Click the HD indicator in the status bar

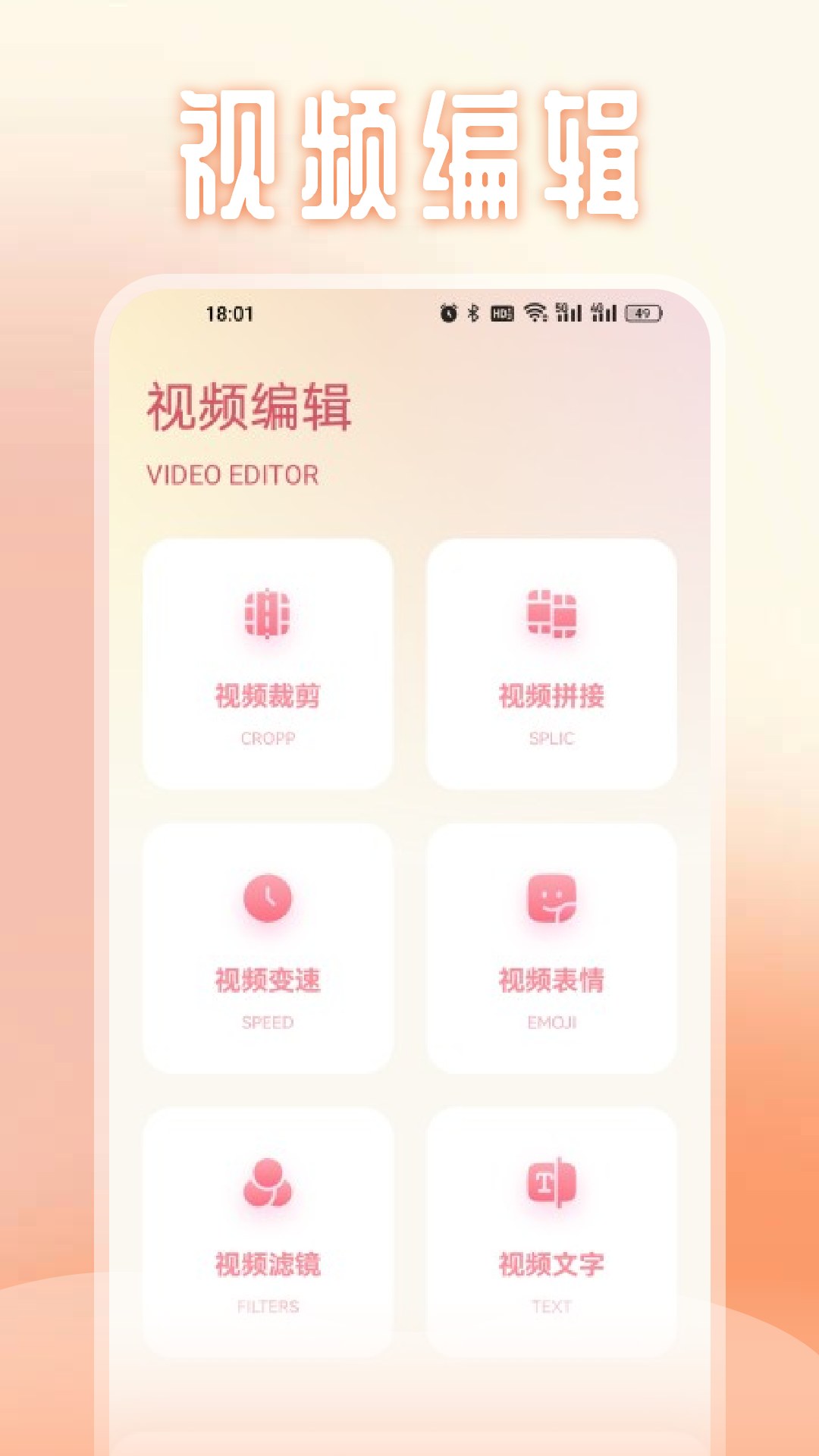[502, 312]
